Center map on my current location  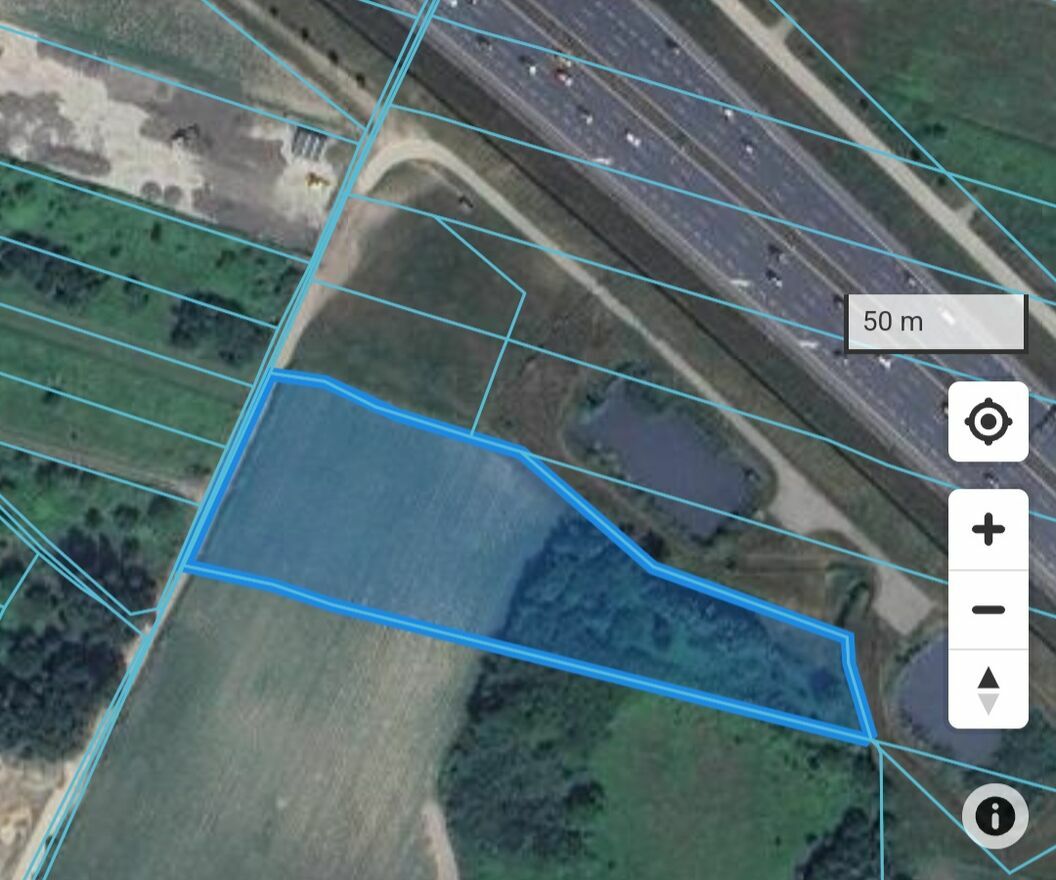[x=988, y=421]
